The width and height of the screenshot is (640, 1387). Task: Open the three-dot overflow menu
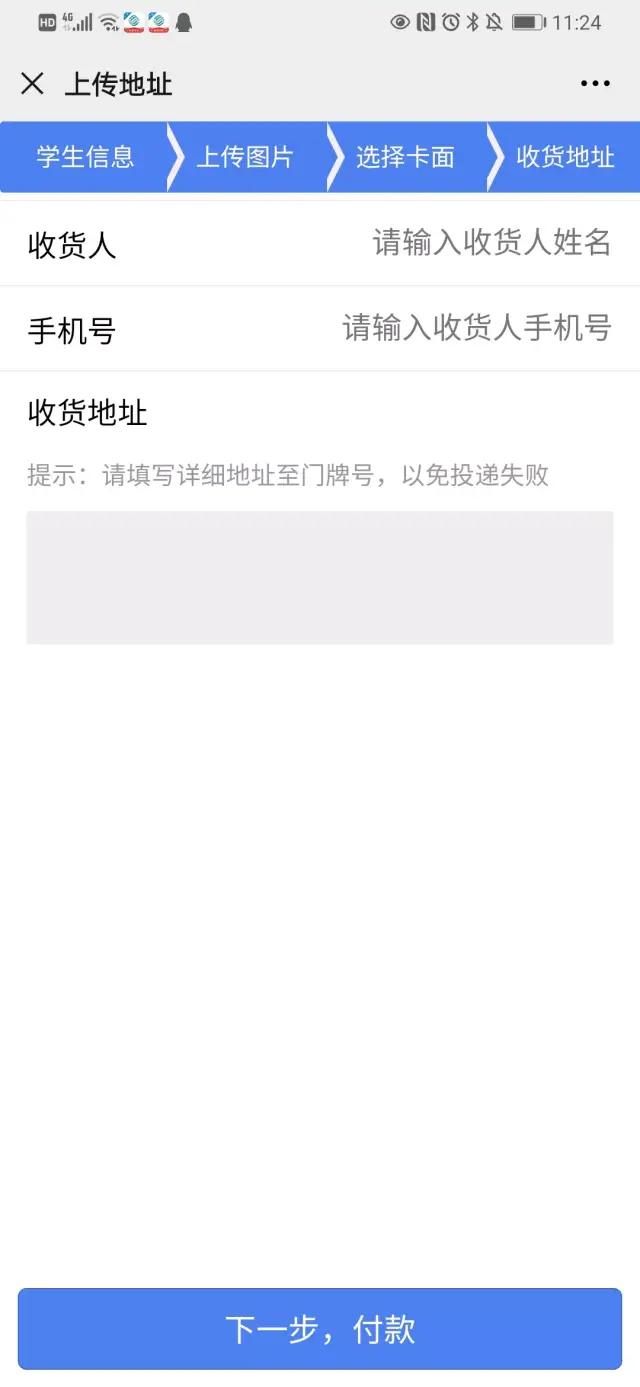[595, 84]
